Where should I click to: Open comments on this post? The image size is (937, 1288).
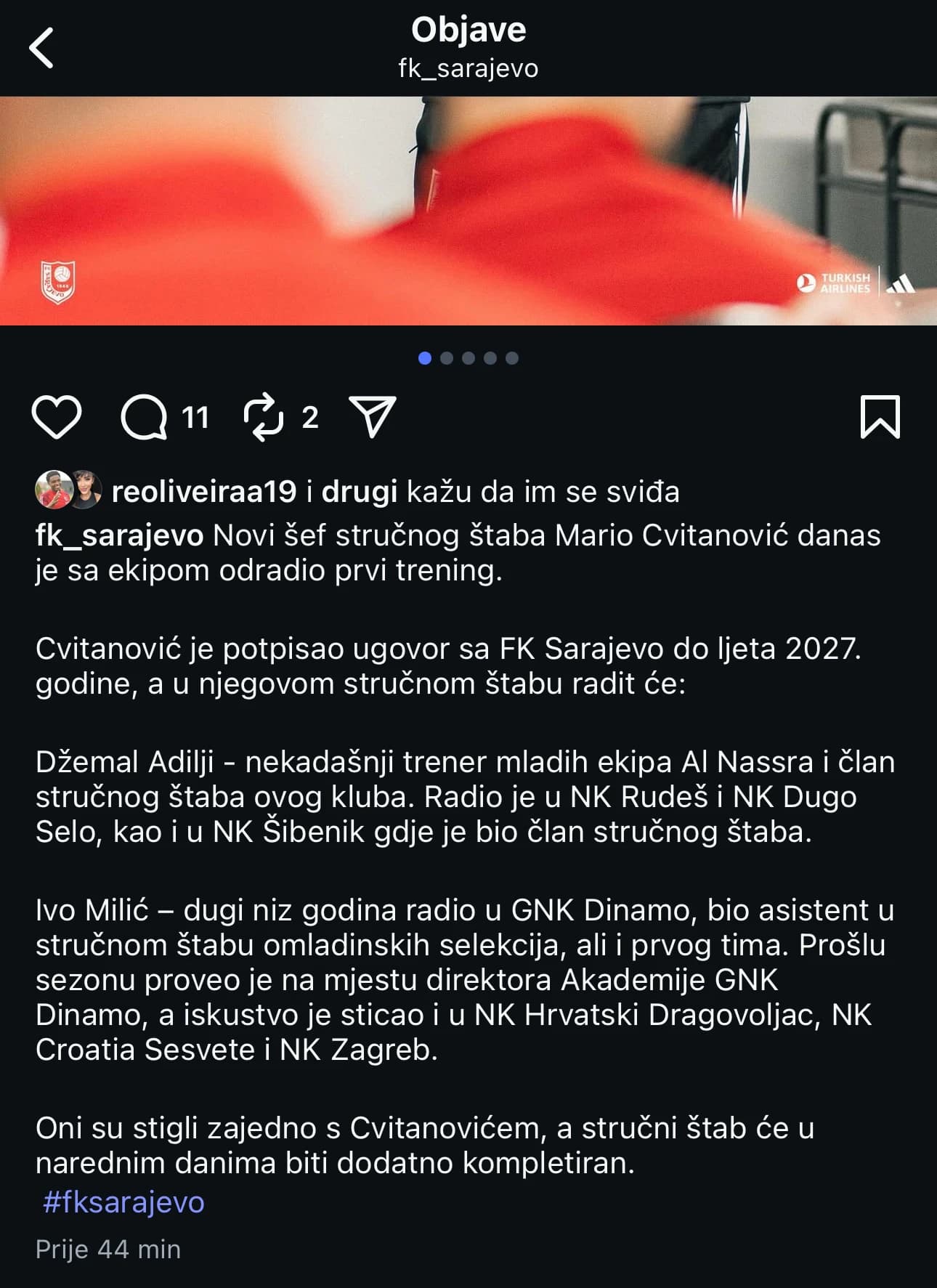point(144,418)
